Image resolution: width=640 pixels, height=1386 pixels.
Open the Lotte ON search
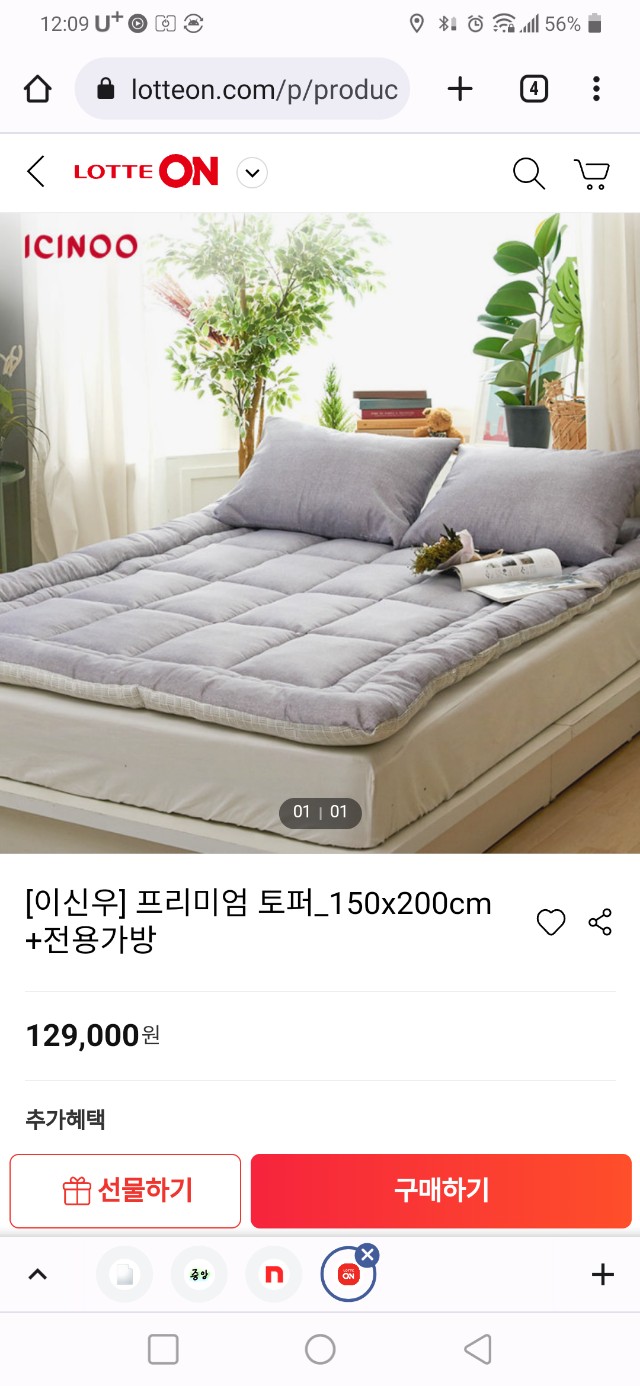(528, 173)
